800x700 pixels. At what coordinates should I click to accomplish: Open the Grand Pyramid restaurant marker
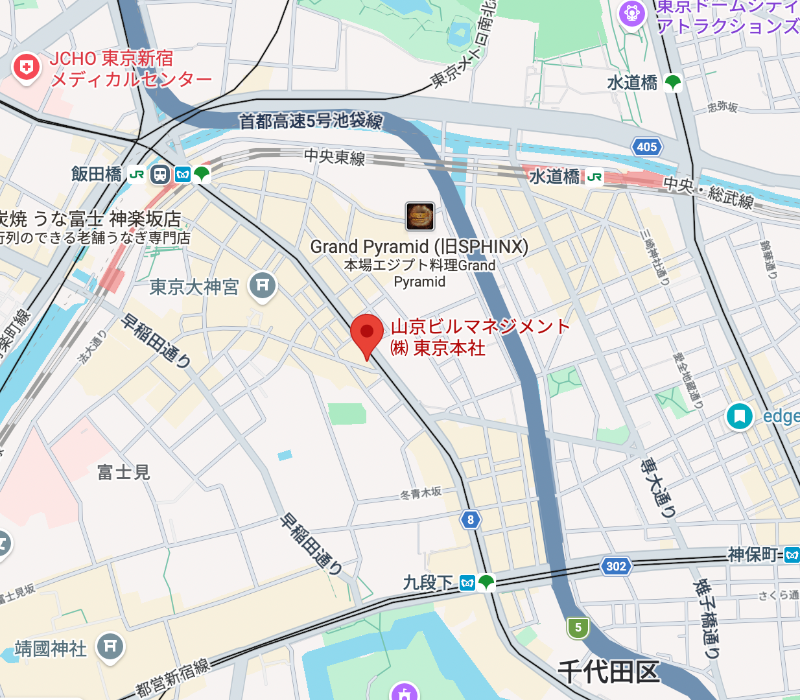[x=419, y=216]
